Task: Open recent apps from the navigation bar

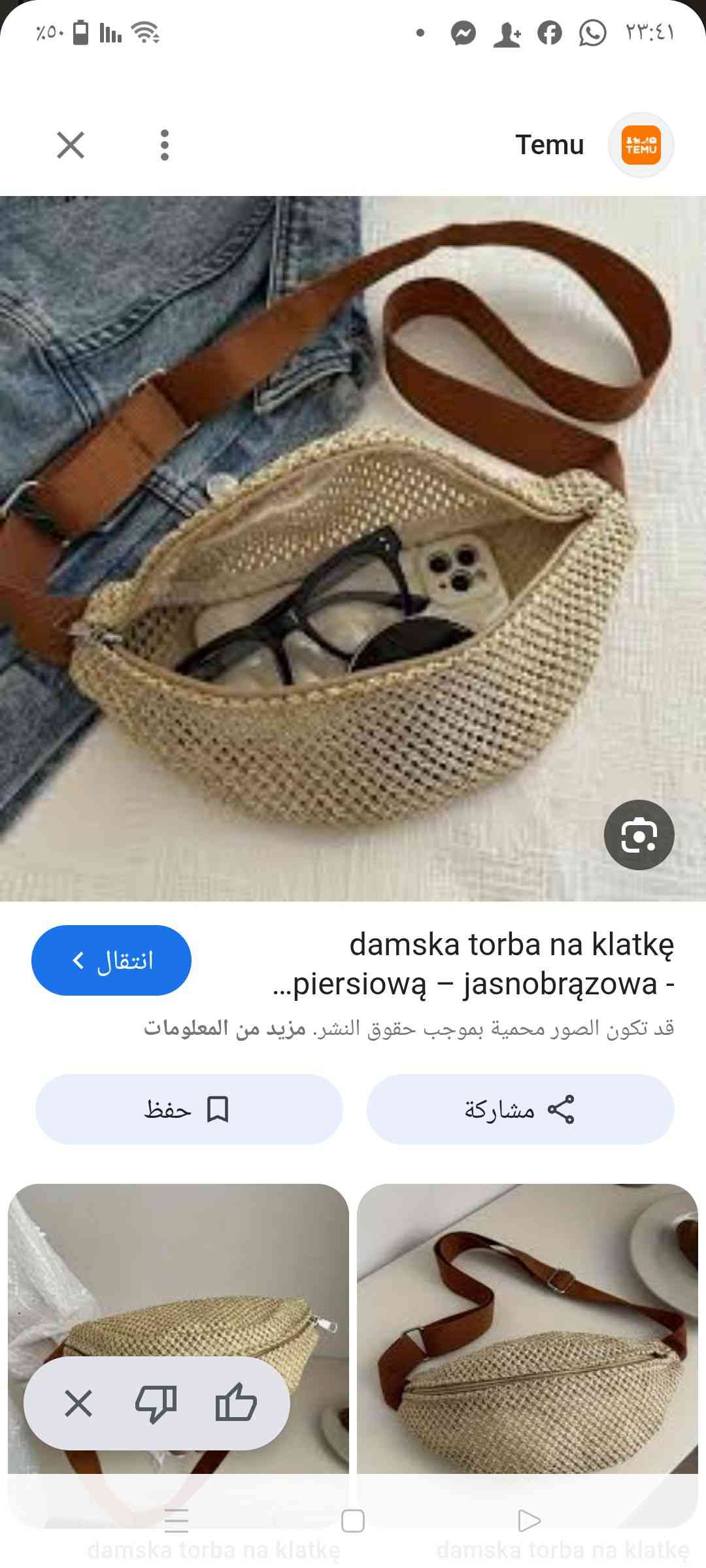Action: click(176, 1521)
